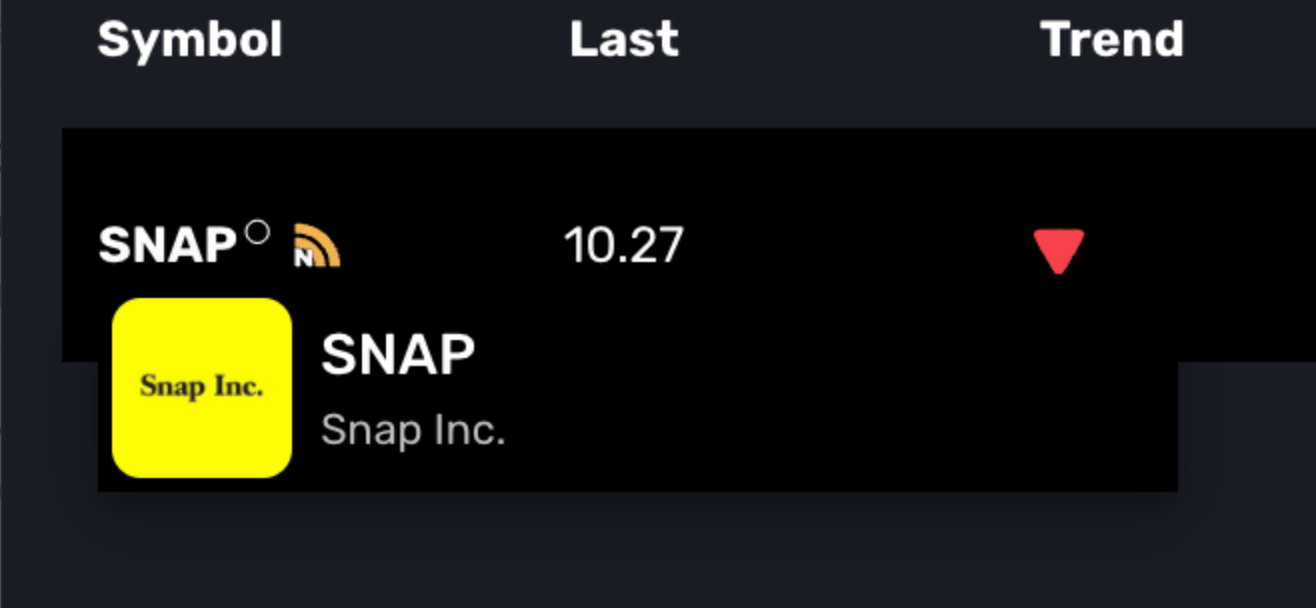Sort the list by Trend column
The image size is (1316, 608).
[1112, 41]
